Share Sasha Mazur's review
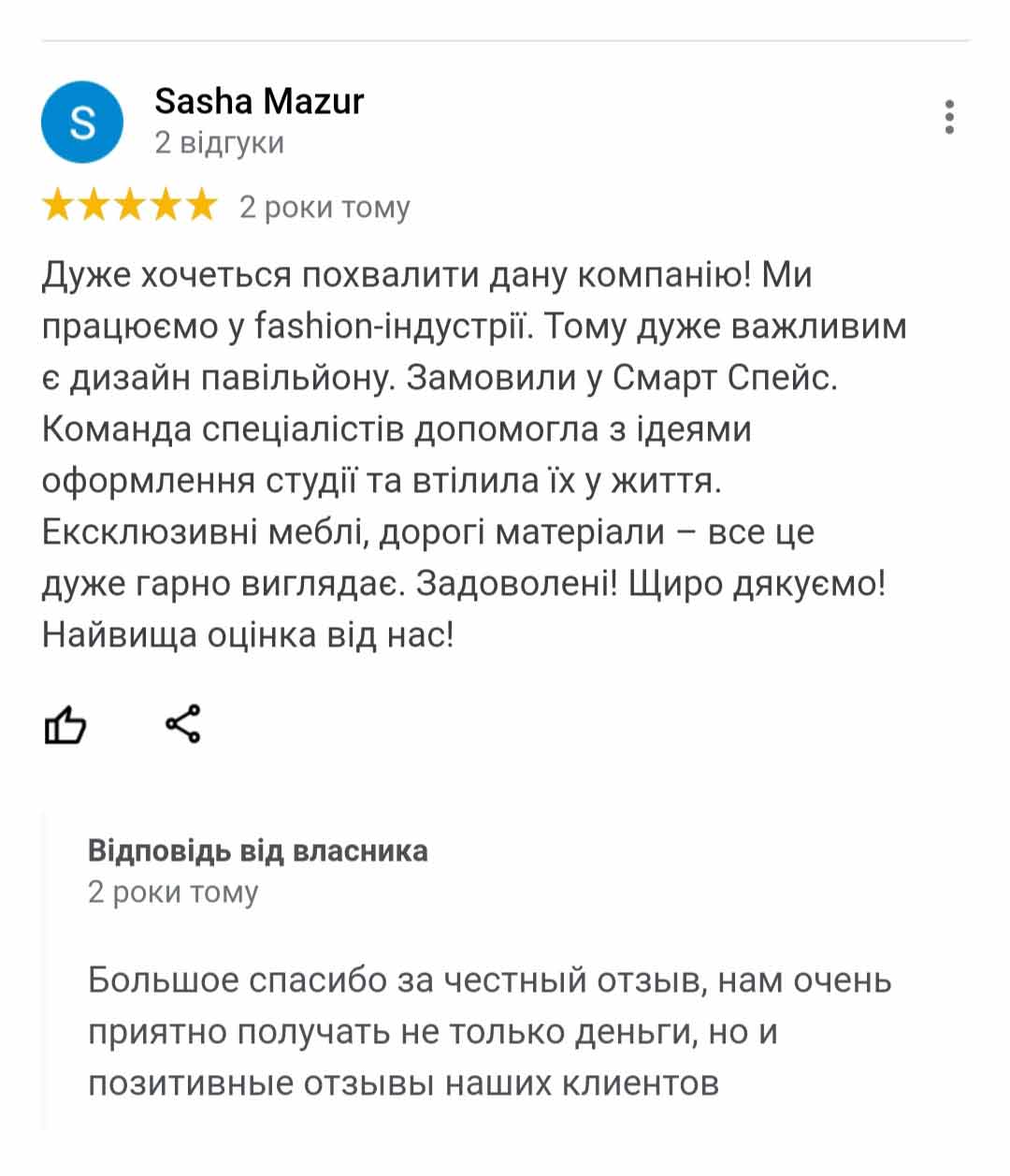This screenshot has height=1176, width=1010. (x=183, y=724)
